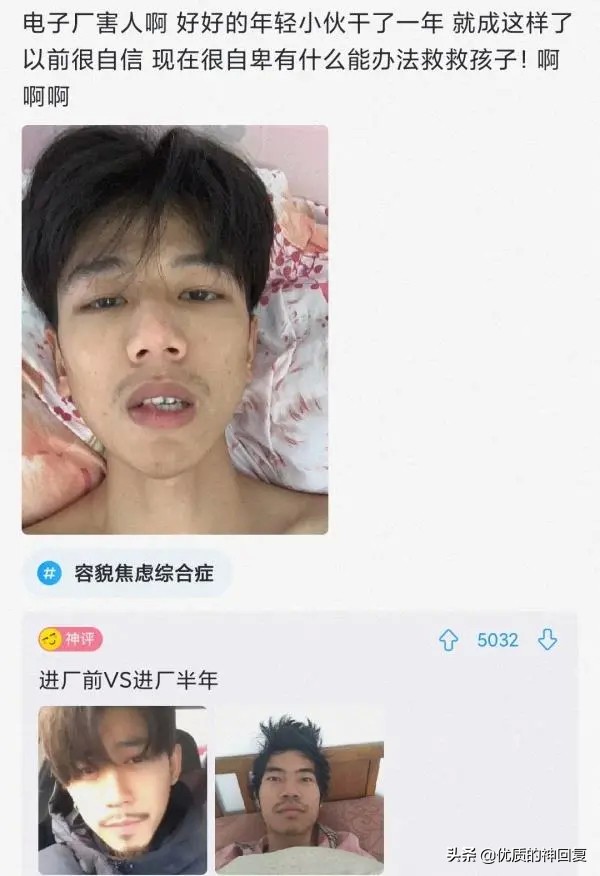The image size is (600, 876).
Task: Upvote the 神评 comment
Action: [448, 640]
